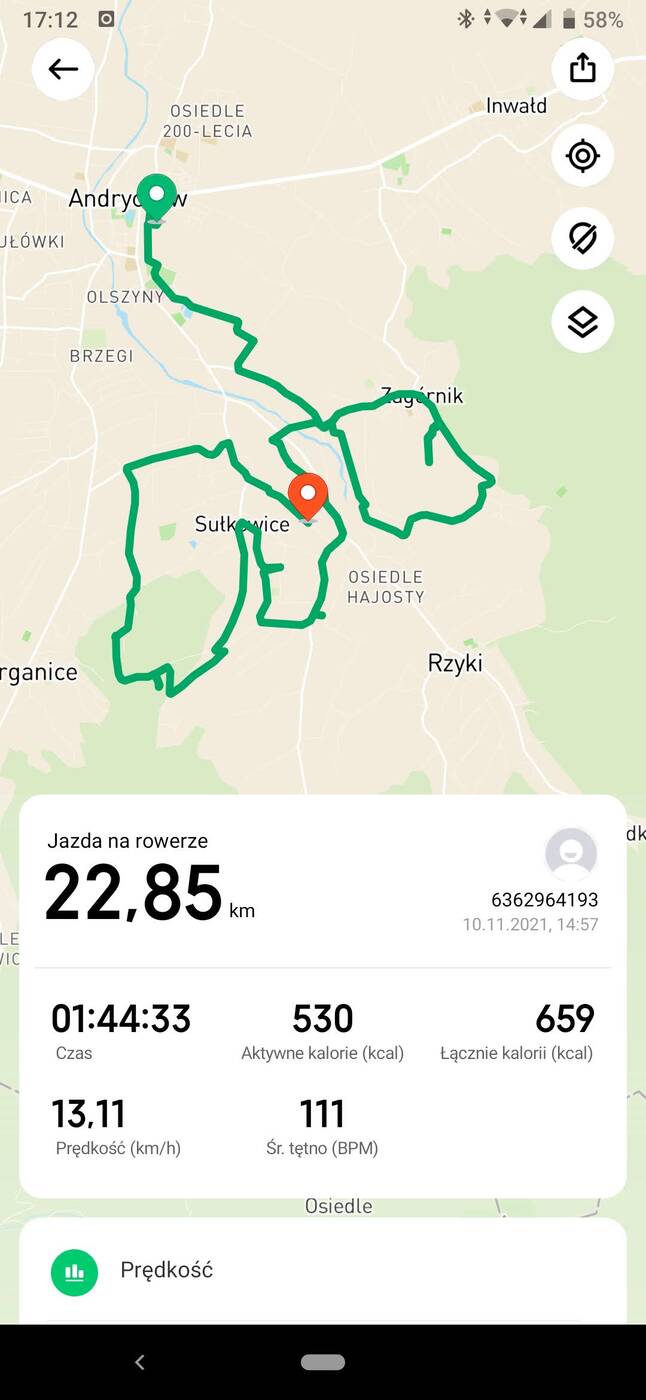Open the Prędkość speed chart section
The width and height of the screenshot is (646, 1400).
coord(166,1271)
